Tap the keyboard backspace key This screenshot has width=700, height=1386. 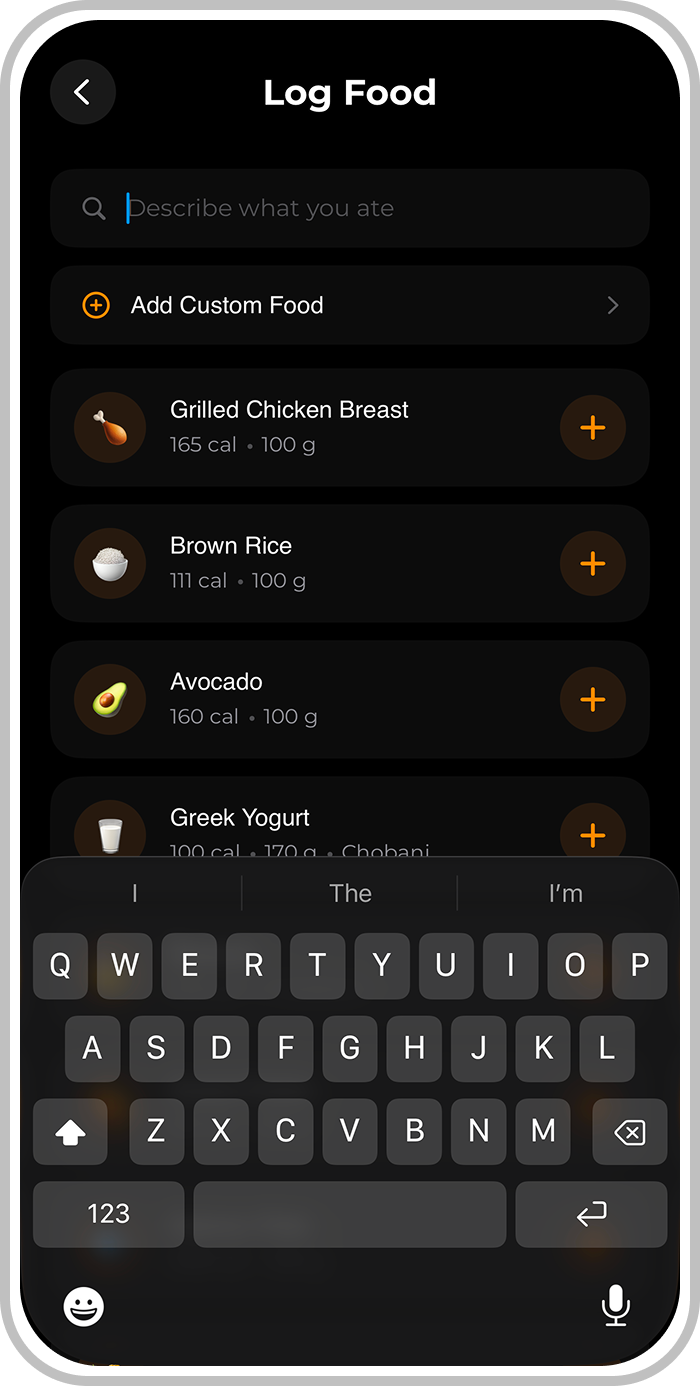pos(629,1132)
